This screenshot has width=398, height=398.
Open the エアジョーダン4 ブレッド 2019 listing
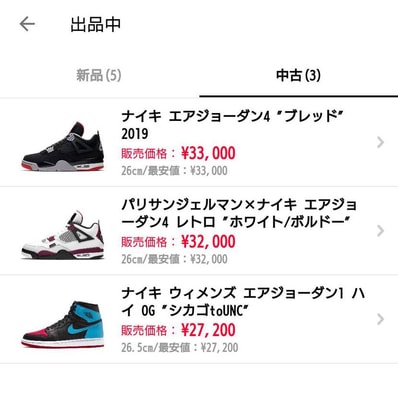(x=199, y=143)
